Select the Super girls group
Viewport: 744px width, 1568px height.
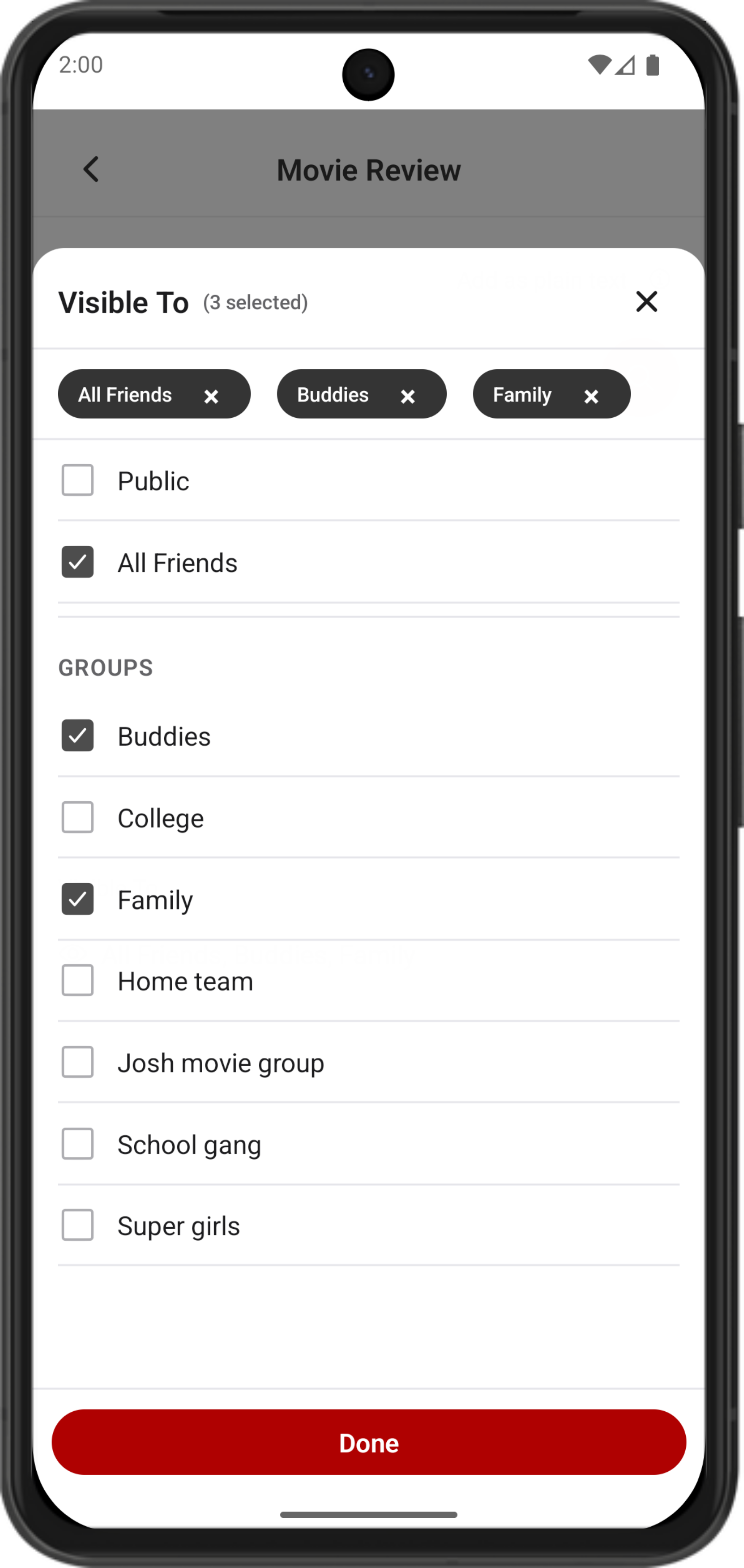tap(78, 1225)
